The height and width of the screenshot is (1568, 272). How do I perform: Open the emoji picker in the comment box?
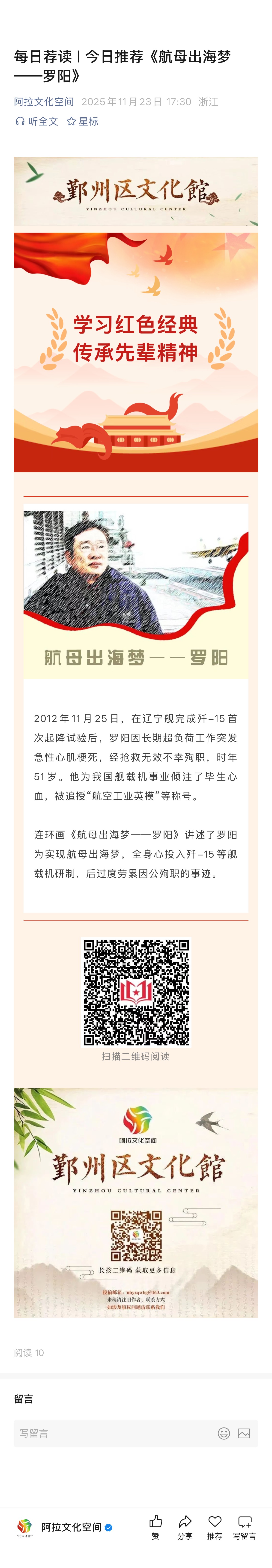pos(224,1434)
